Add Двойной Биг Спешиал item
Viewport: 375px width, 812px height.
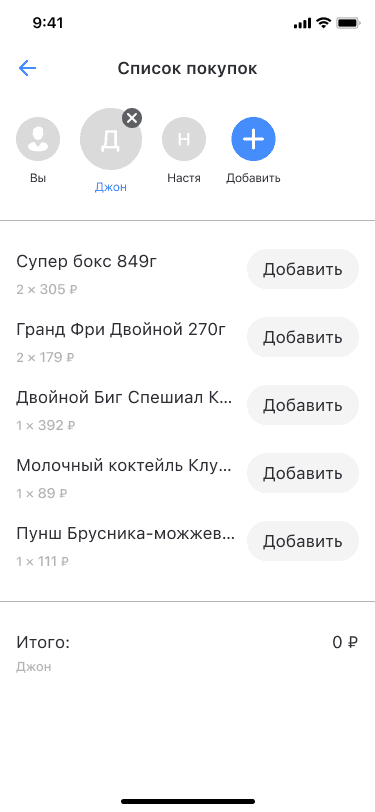pyautogui.click(x=302, y=405)
